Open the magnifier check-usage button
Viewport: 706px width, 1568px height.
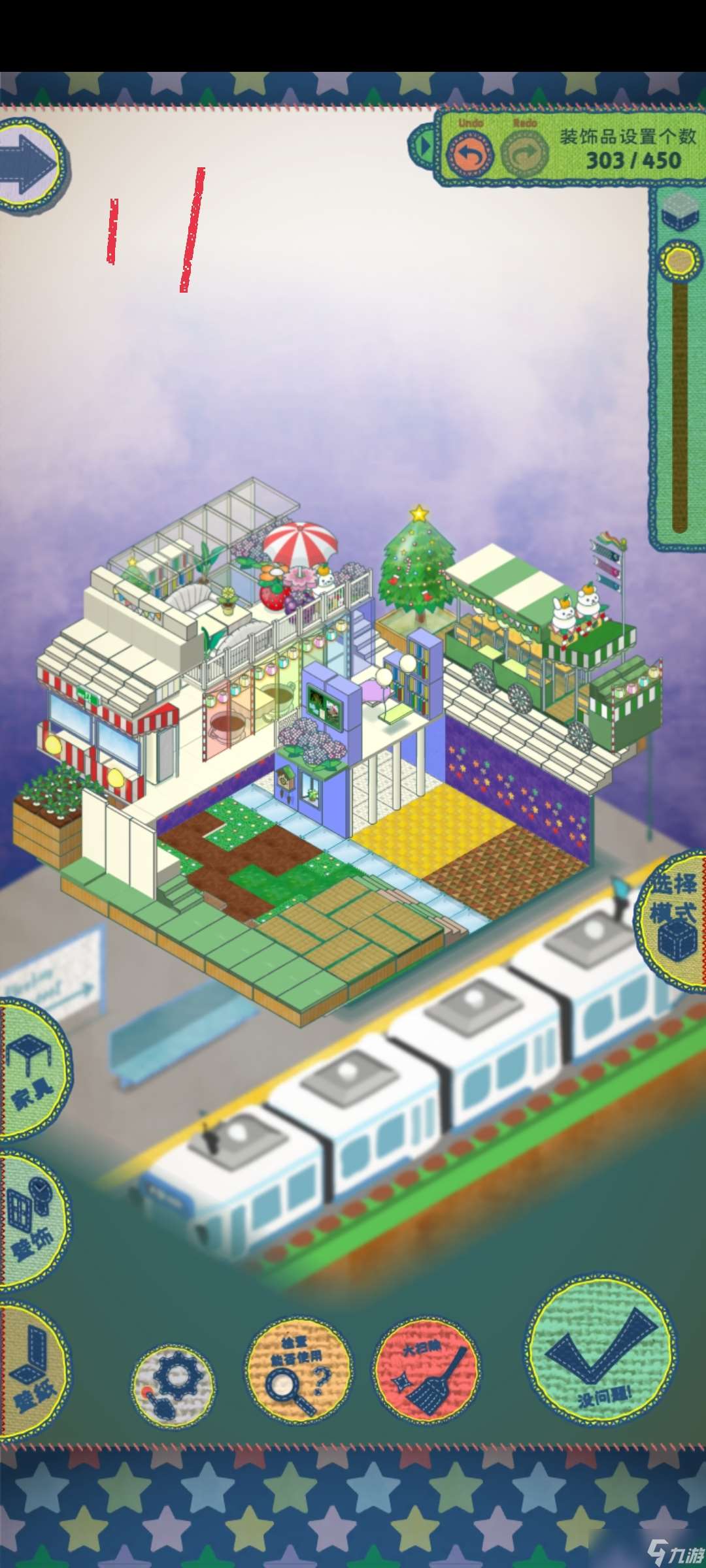tap(298, 1372)
